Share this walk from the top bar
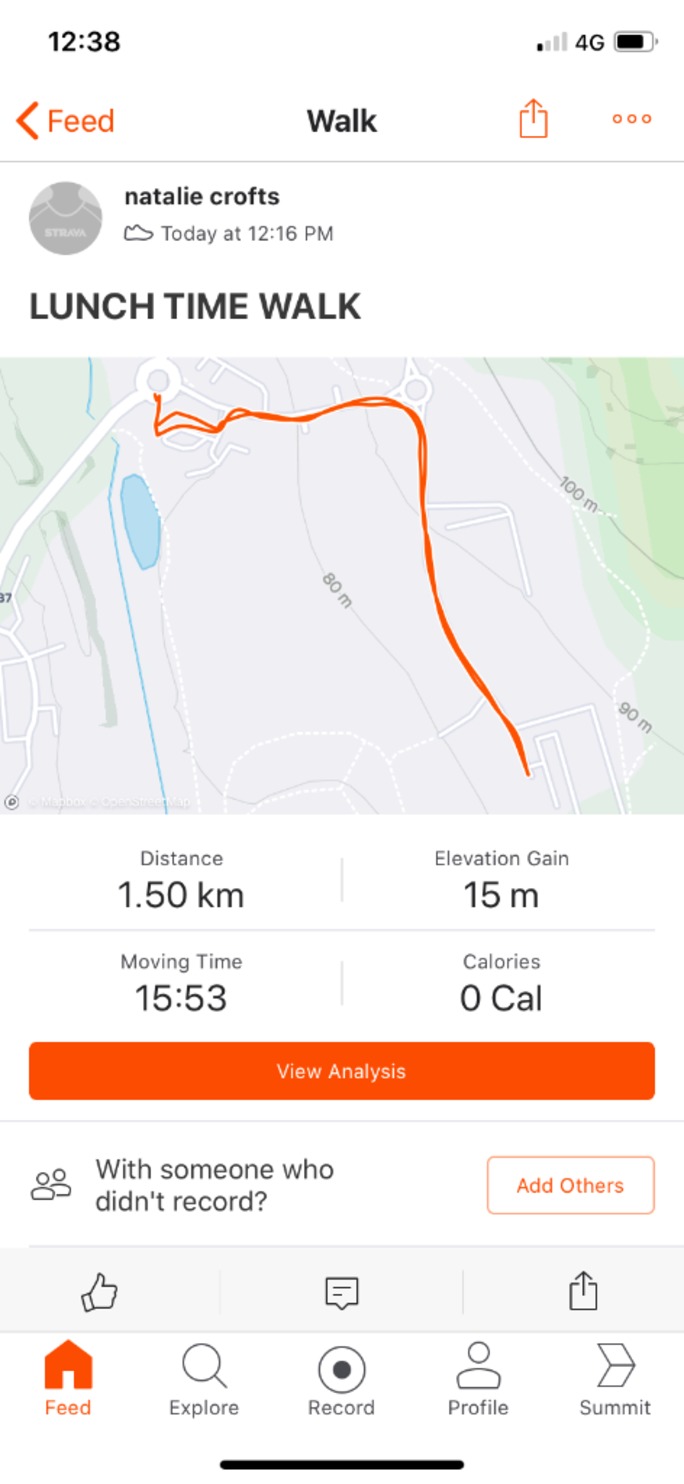 [x=533, y=120]
